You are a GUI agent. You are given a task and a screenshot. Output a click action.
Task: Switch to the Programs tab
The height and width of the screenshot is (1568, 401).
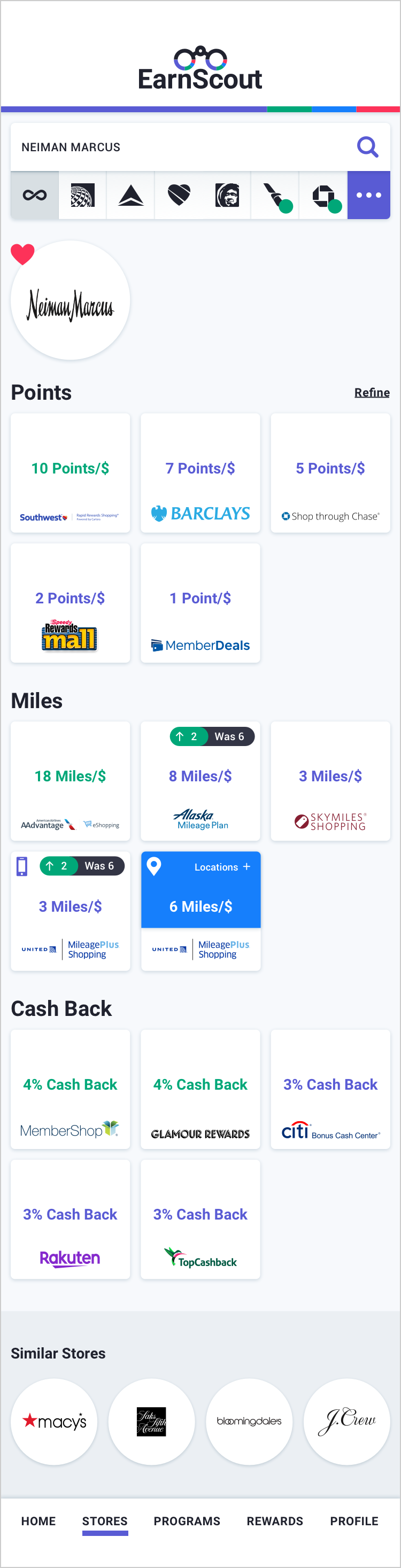pyautogui.click(x=187, y=1520)
